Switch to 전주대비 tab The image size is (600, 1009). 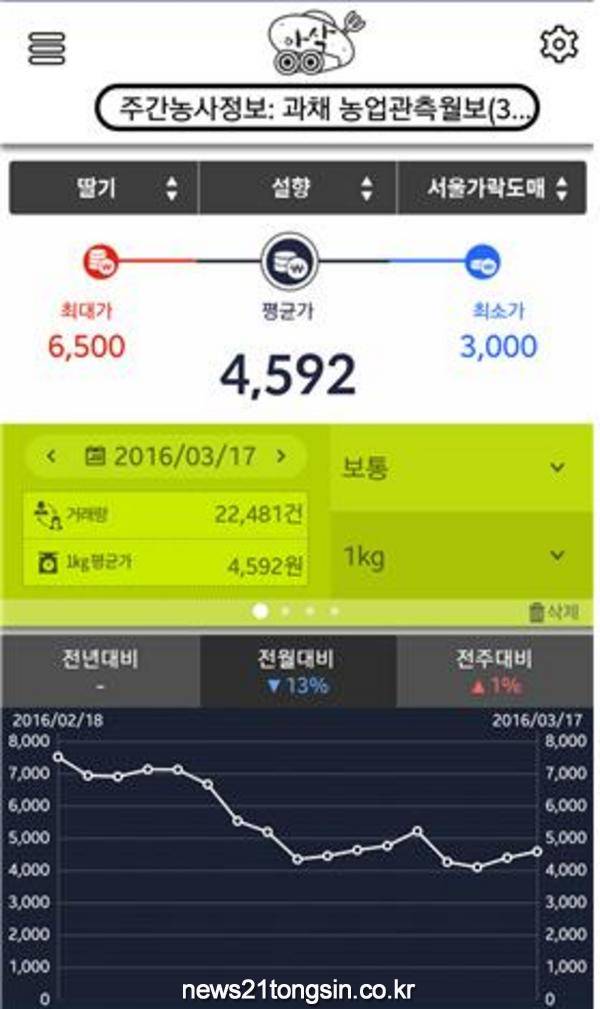[x=494, y=670]
